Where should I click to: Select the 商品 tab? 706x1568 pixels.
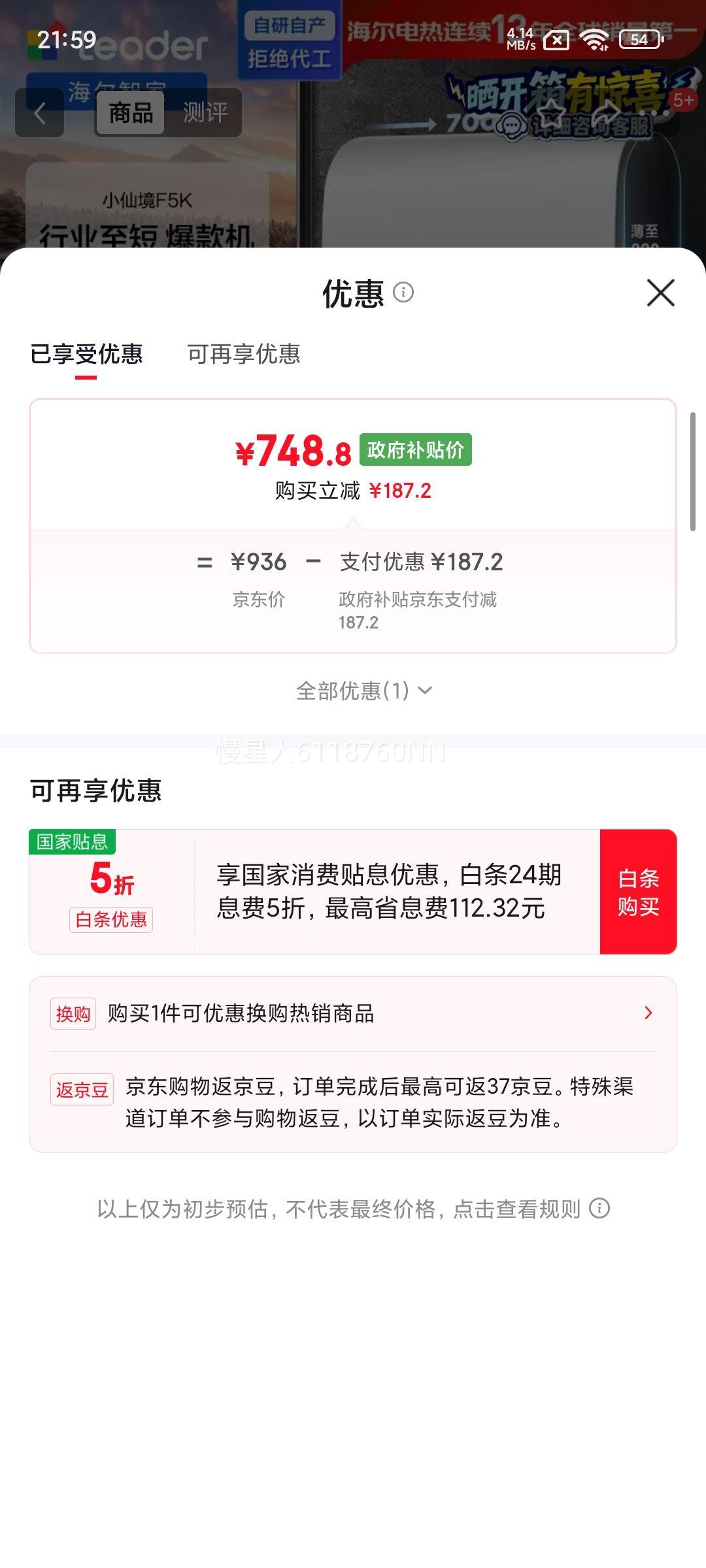(x=128, y=114)
